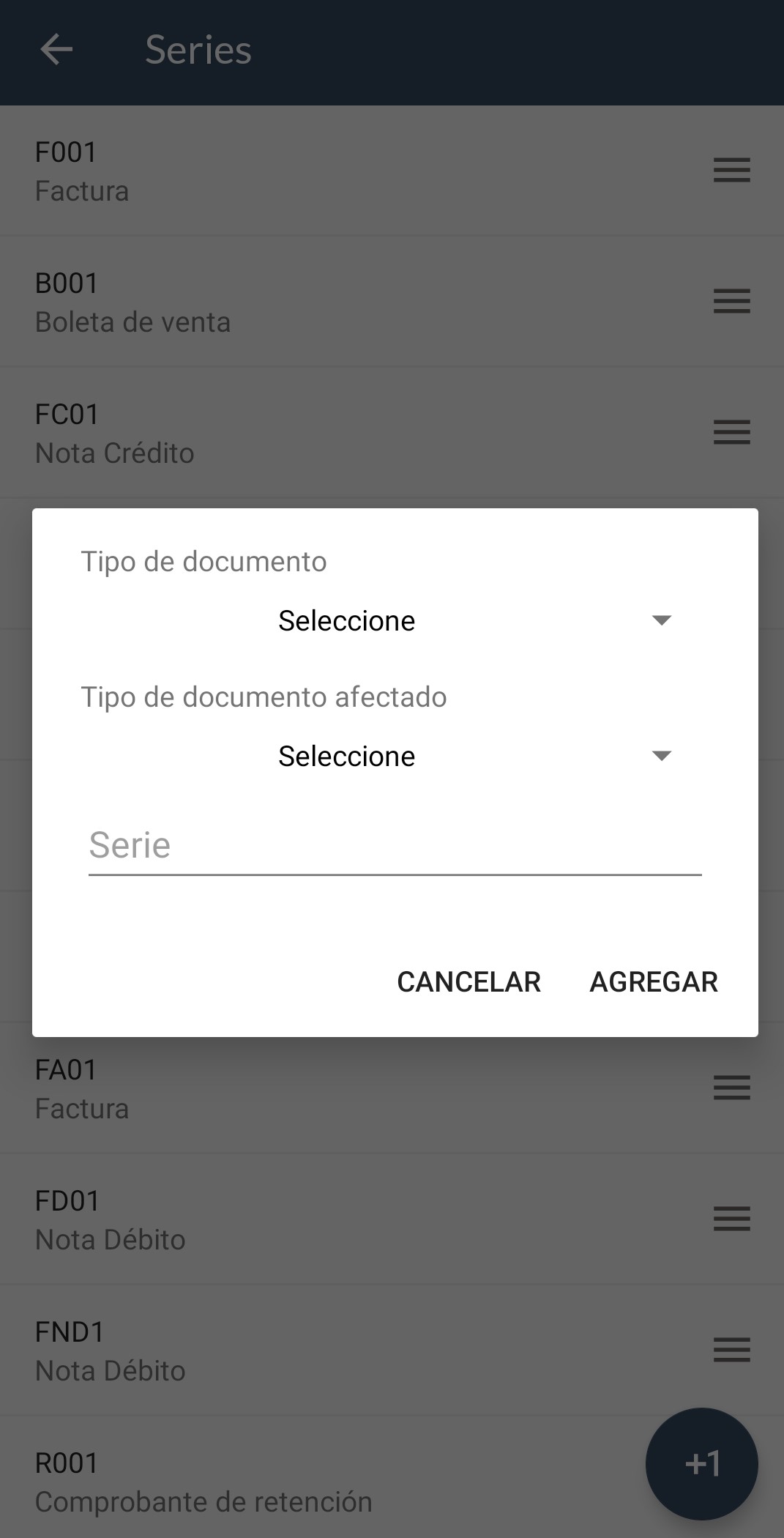
Task: Expand the Tipo de documento afectado dropdown
Action: pos(394,757)
